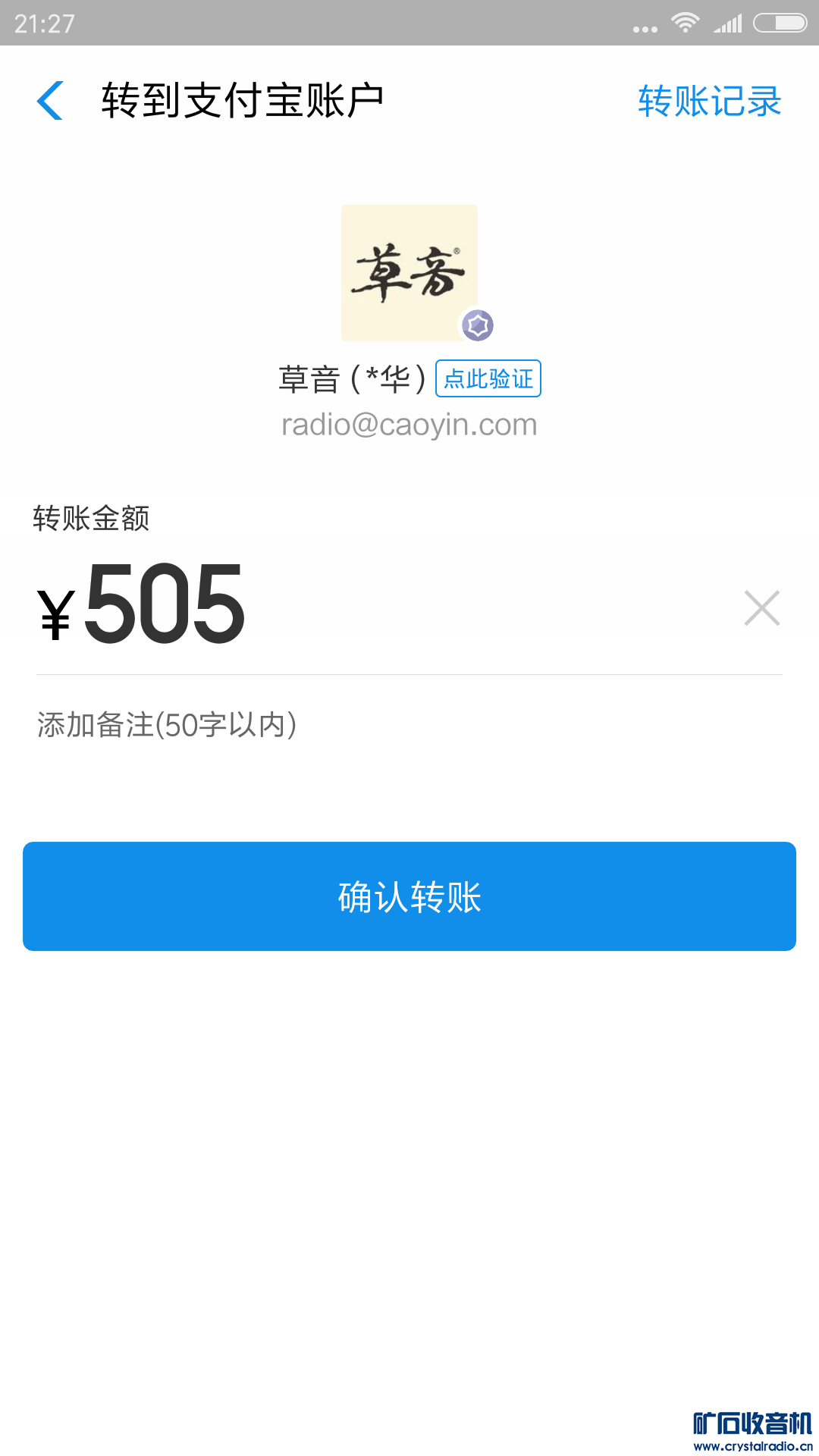The image size is (819, 1456).
Task: Confirm with the 确认转账 button
Action: point(409,896)
